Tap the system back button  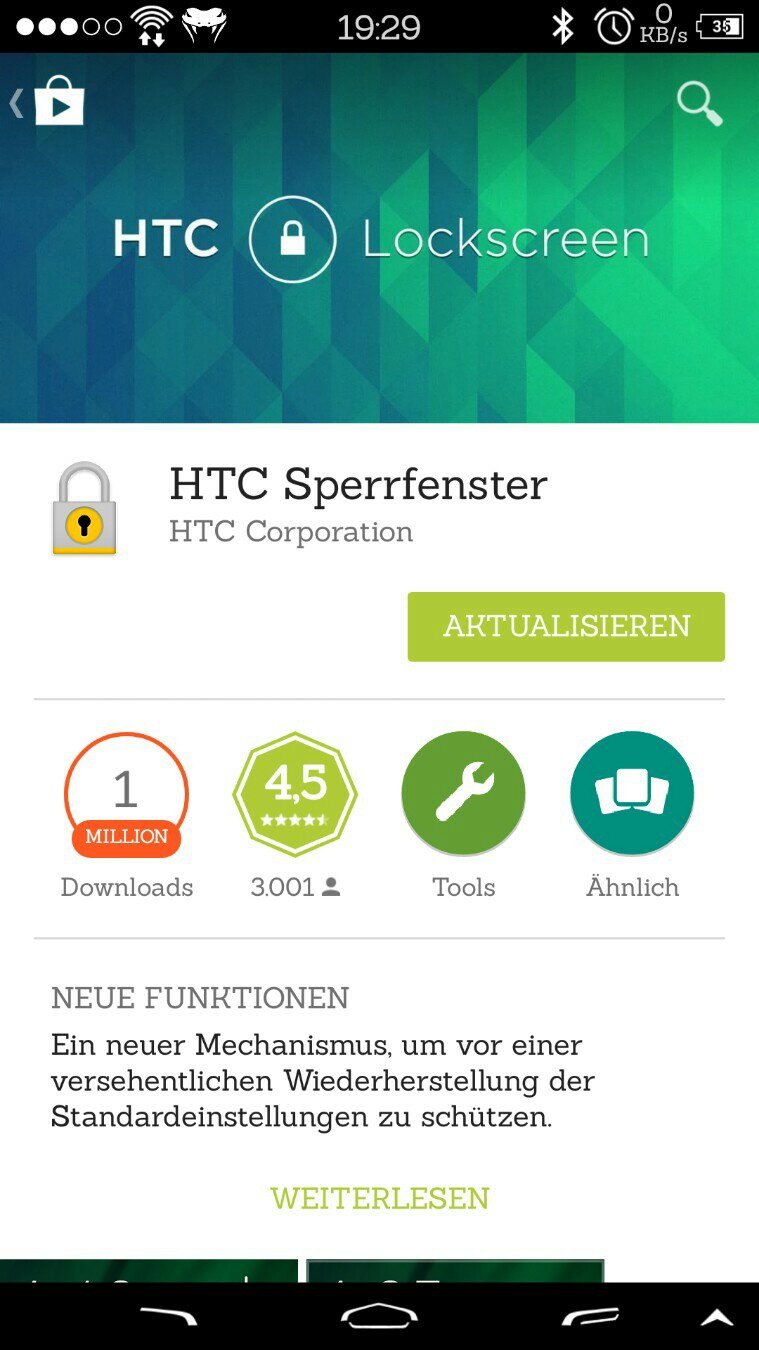click(x=168, y=1316)
